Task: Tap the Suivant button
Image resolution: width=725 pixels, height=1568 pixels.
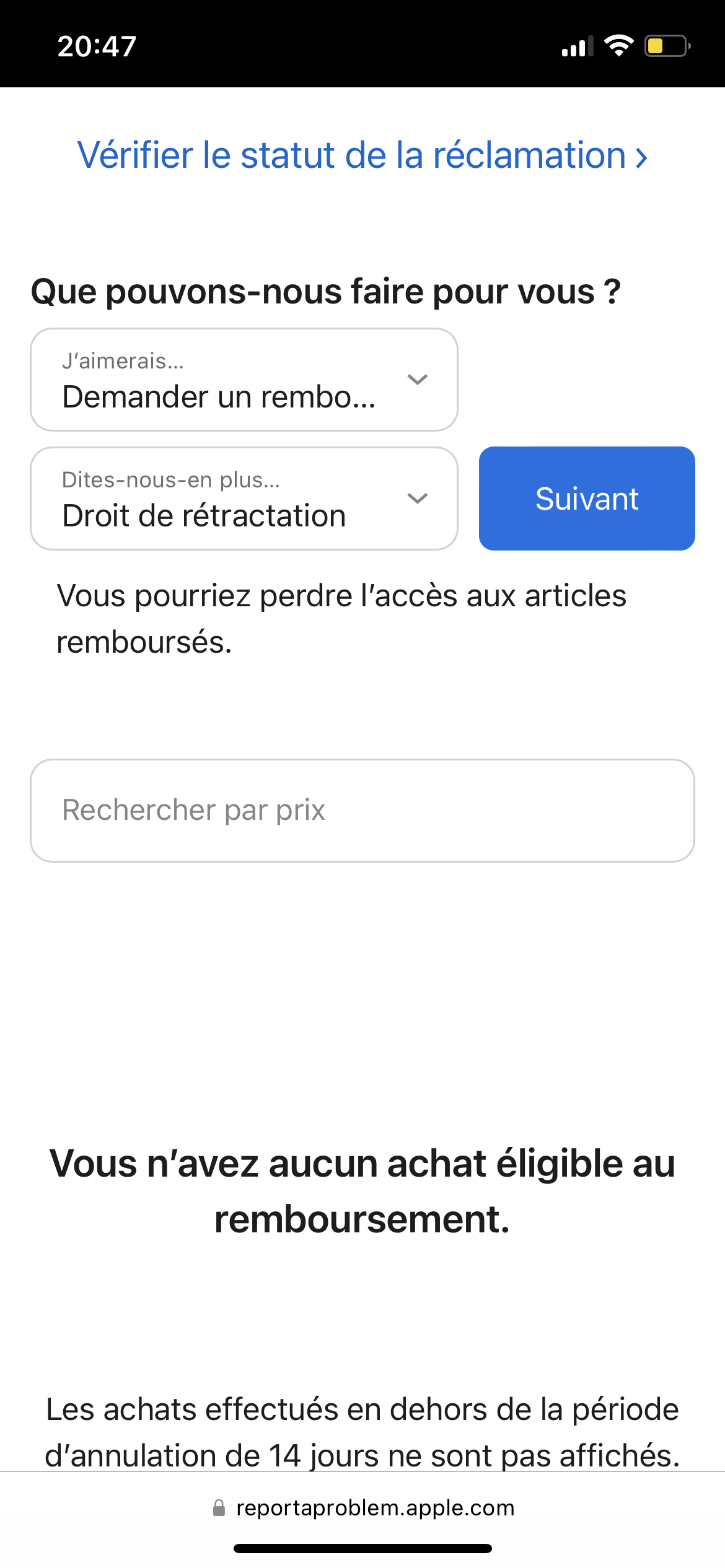Action: [x=586, y=499]
